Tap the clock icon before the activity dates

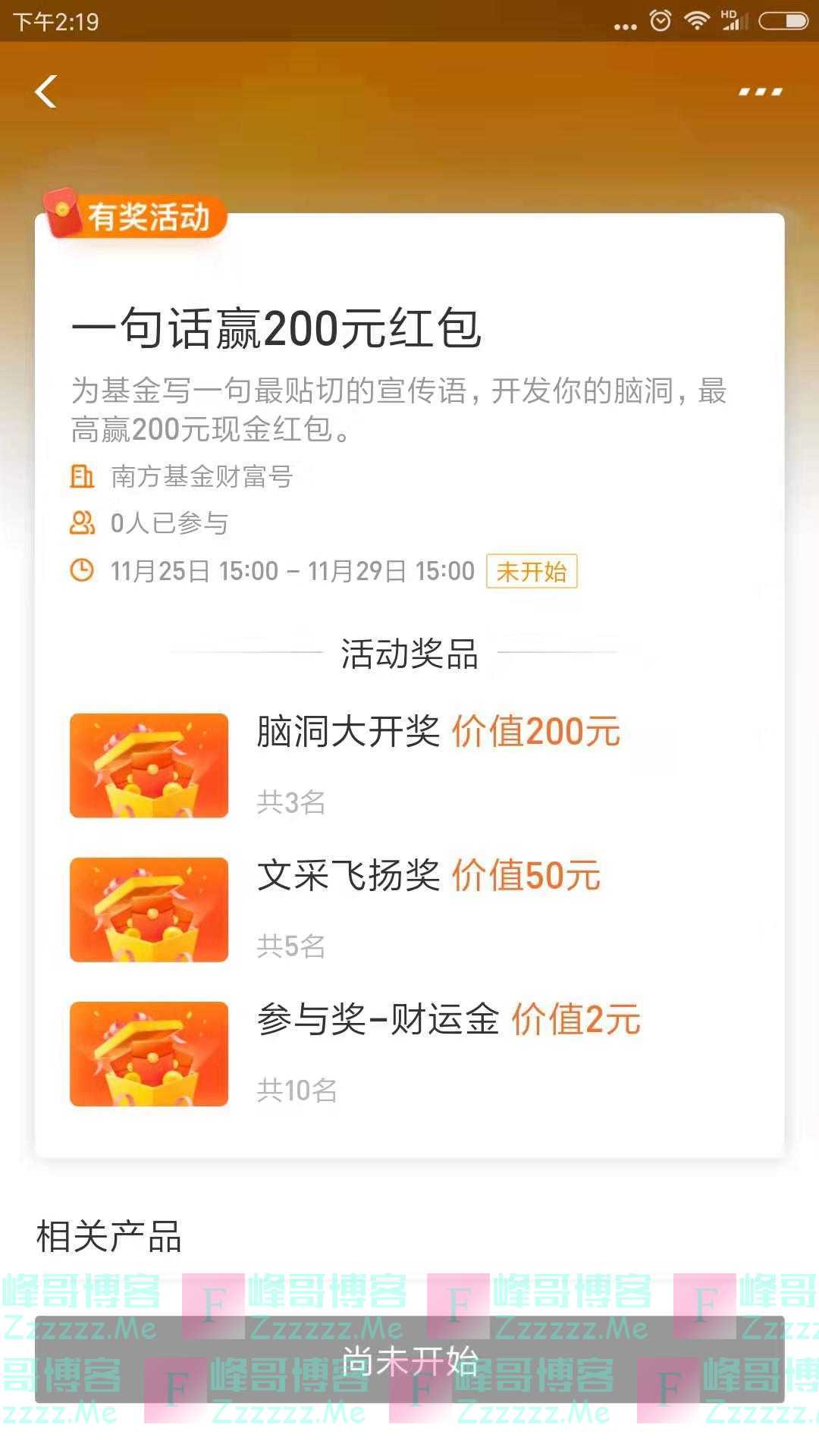point(83,572)
